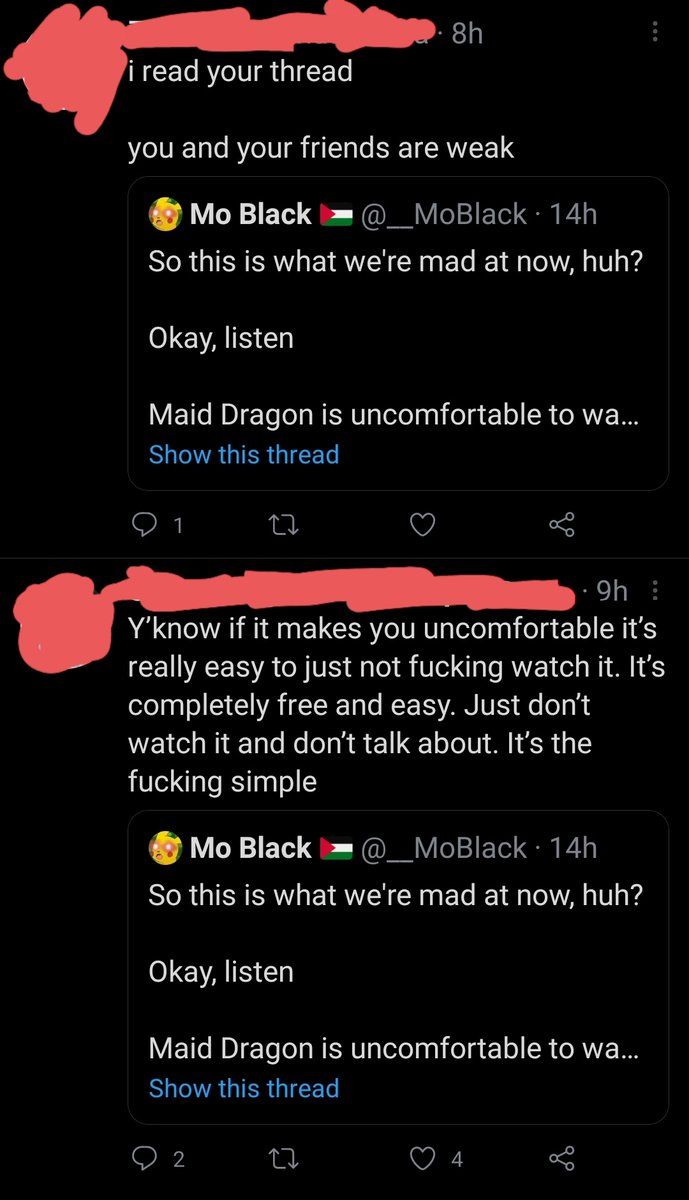689x1200 pixels.
Task: Reply to the "friends are weak" tweet
Action: (x=144, y=525)
